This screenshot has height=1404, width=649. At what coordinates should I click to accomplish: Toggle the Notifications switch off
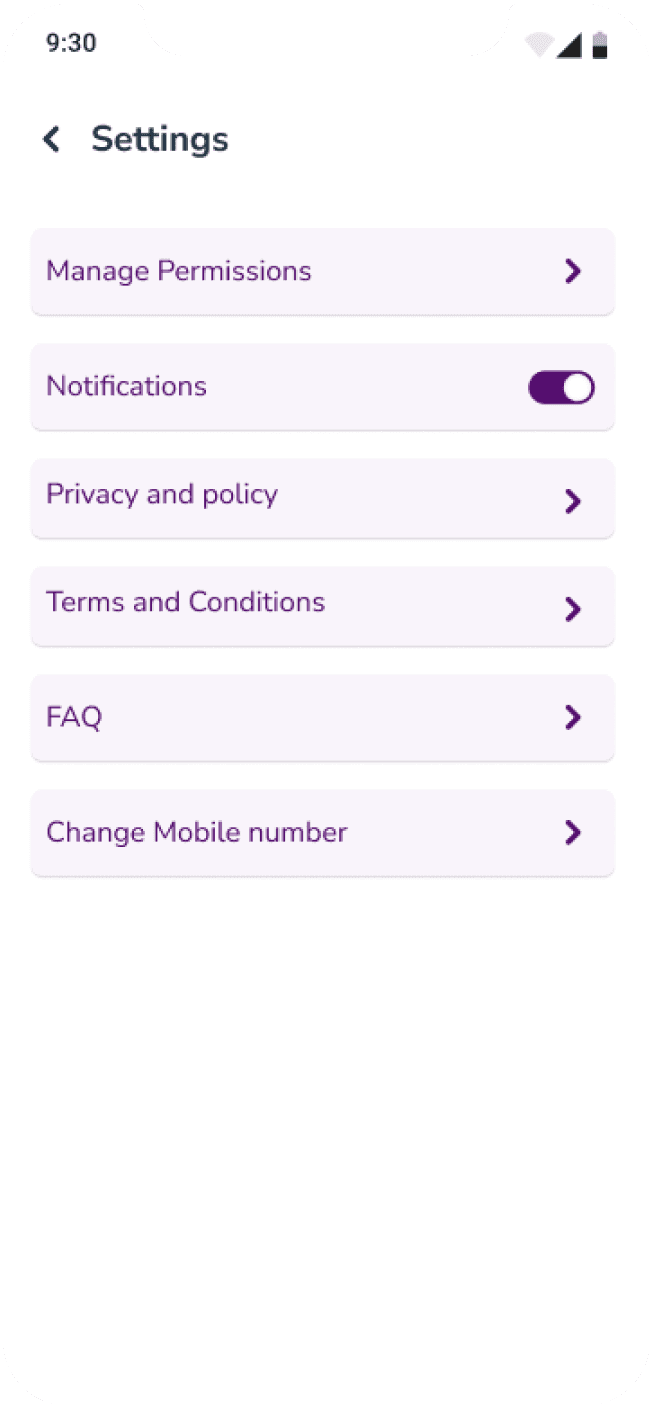[x=561, y=387]
